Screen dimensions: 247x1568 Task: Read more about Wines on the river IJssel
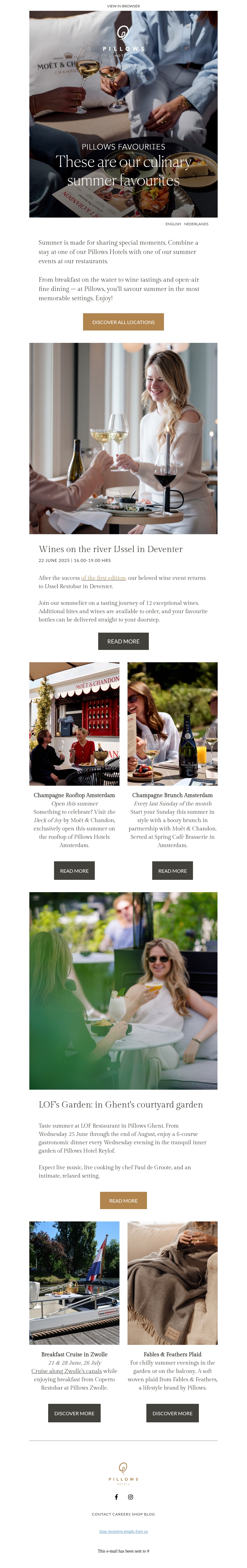(x=123, y=641)
